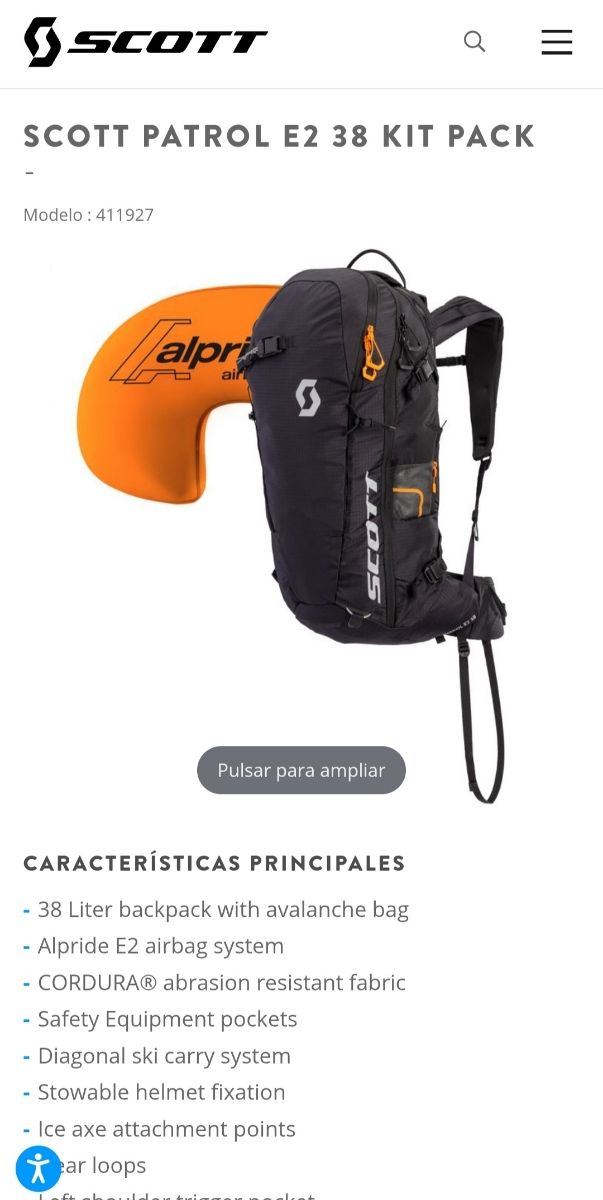Go to the Scott homepage via the logo

(x=145, y=42)
